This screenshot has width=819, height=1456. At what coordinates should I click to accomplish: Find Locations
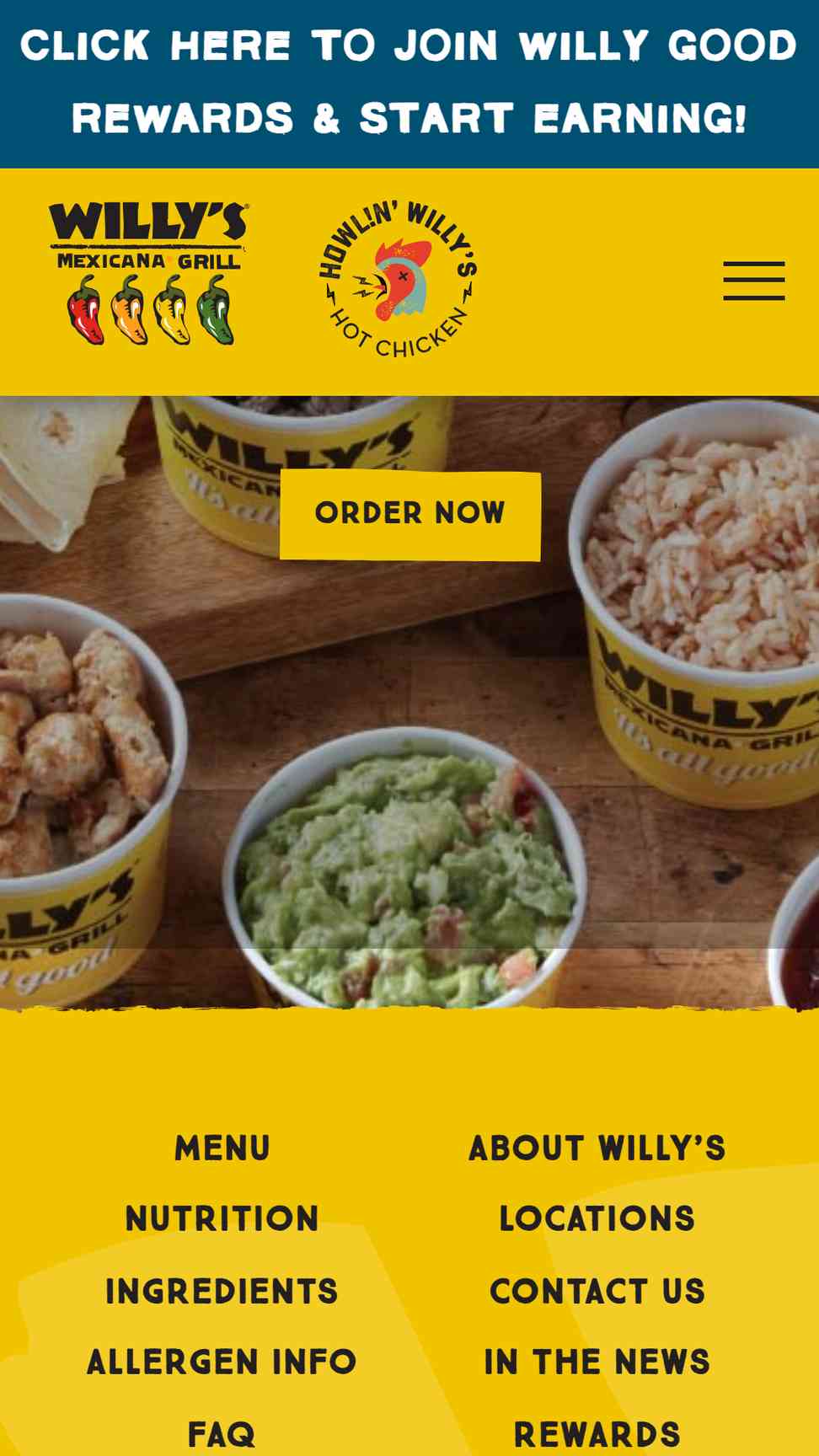point(597,1218)
